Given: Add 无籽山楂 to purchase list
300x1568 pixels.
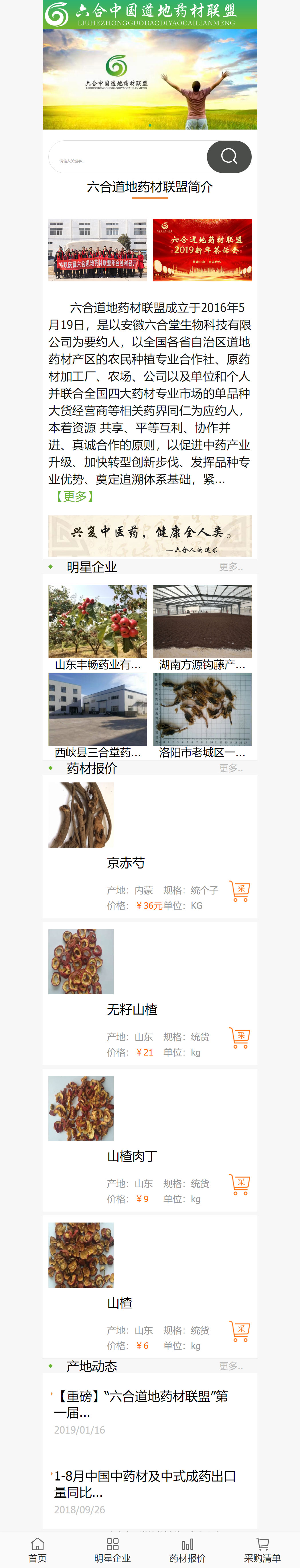Looking at the screenshot, I should (x=240, y=1037).
